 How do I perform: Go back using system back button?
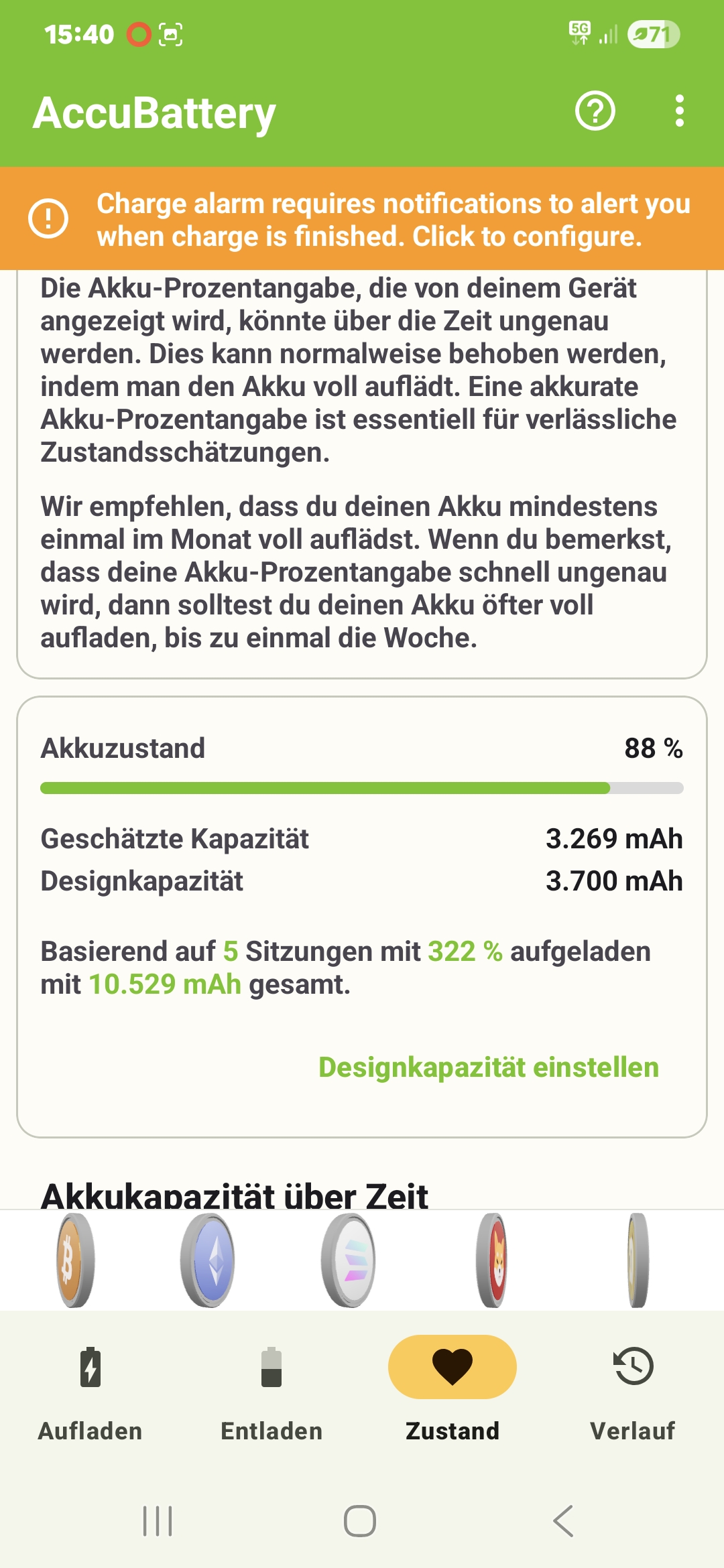click(x=563, y=1521)
